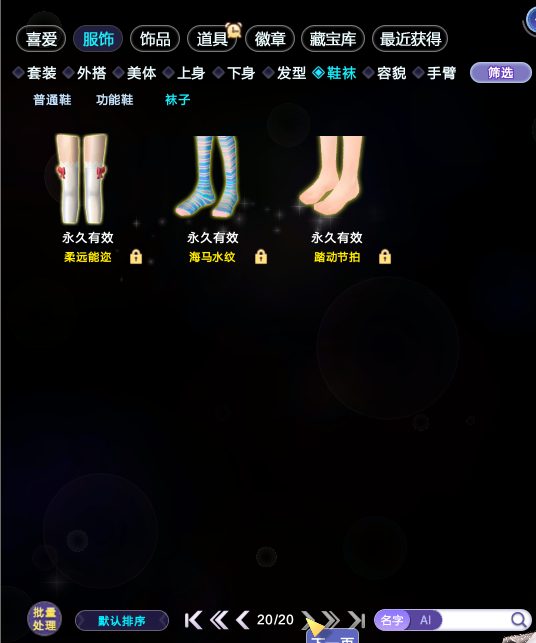The width and height of the screenshot is (536, 643).
Task: Open the 徽章 tab
Action: [x=269, y=39]
